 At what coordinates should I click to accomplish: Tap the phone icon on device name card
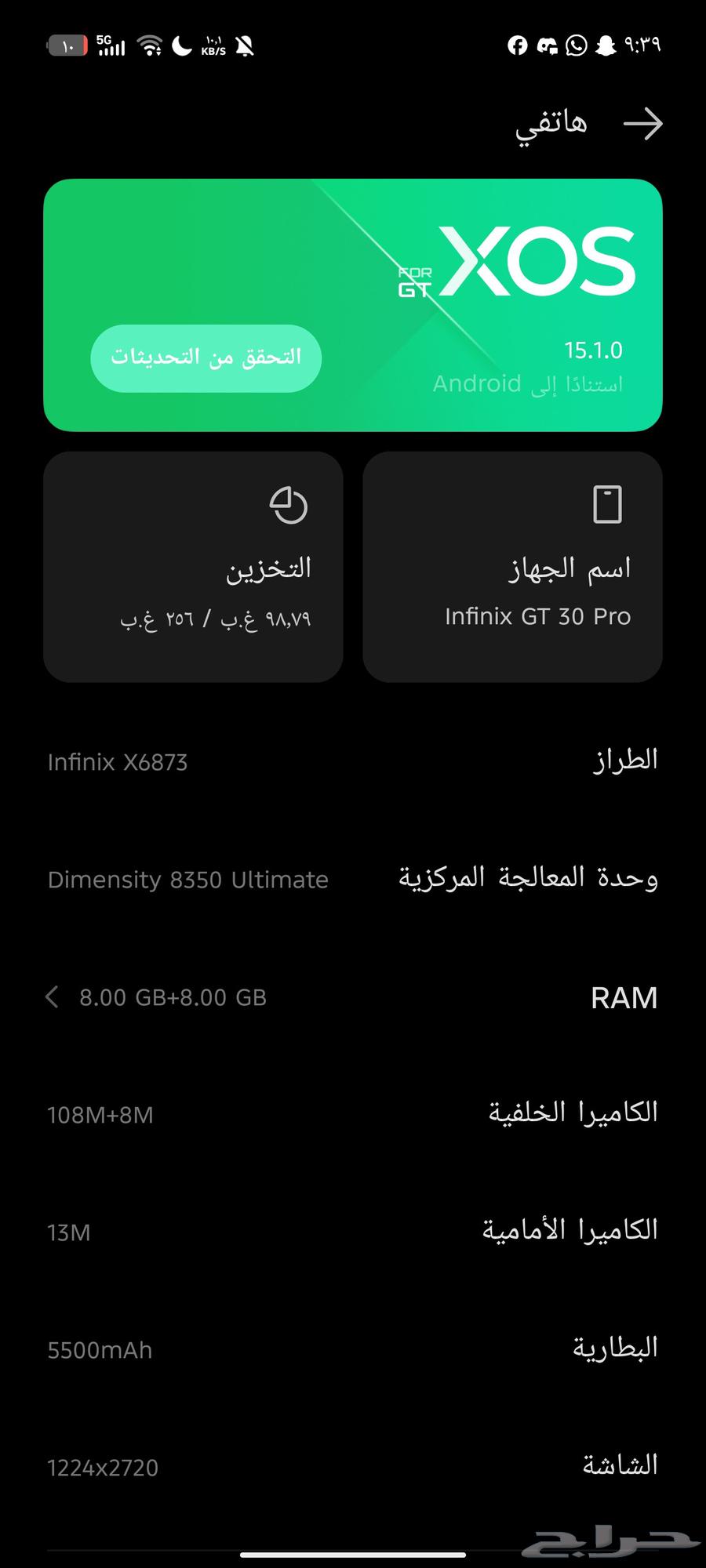tap(606, 505)
